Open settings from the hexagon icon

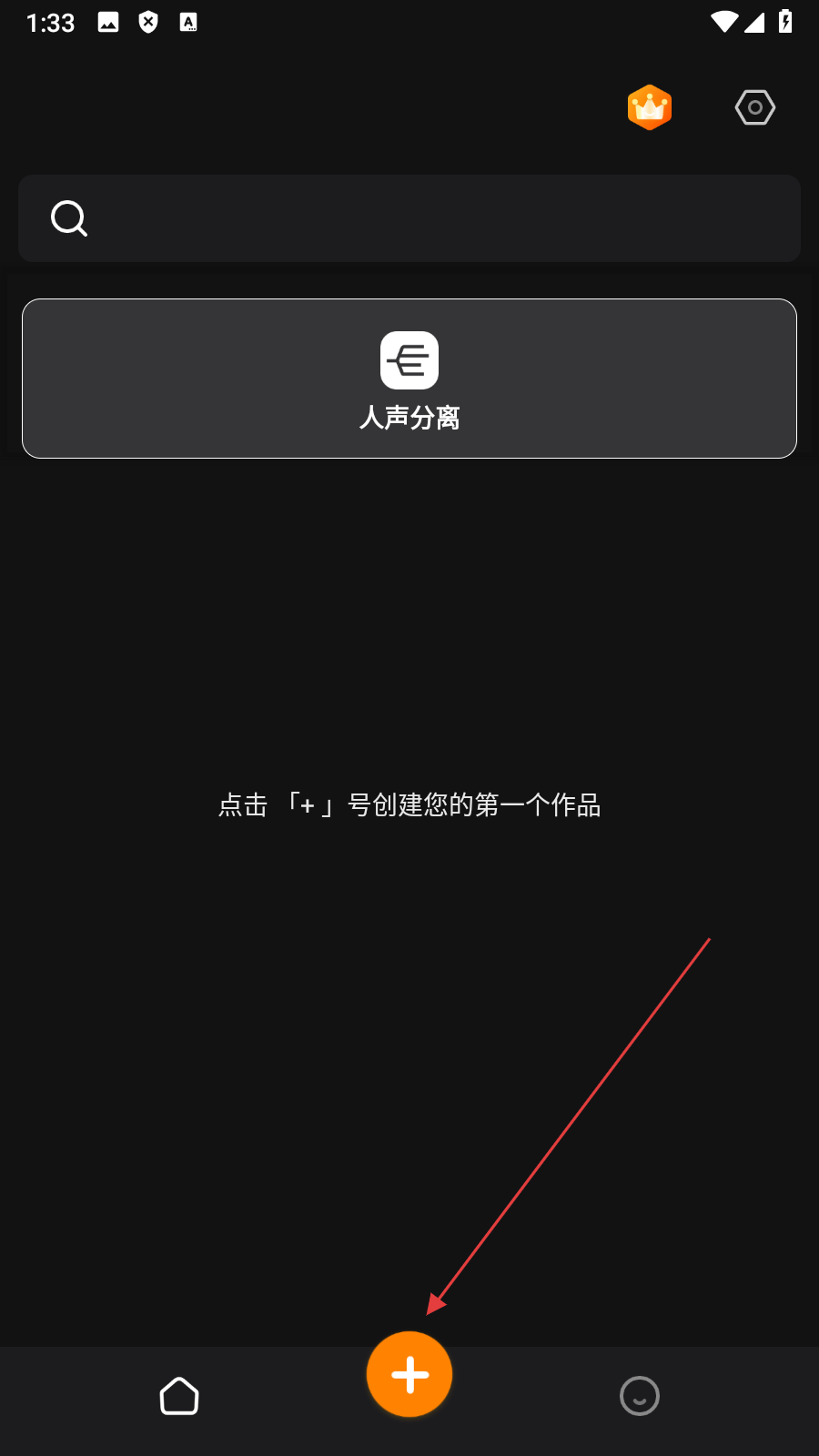point(754,107)
